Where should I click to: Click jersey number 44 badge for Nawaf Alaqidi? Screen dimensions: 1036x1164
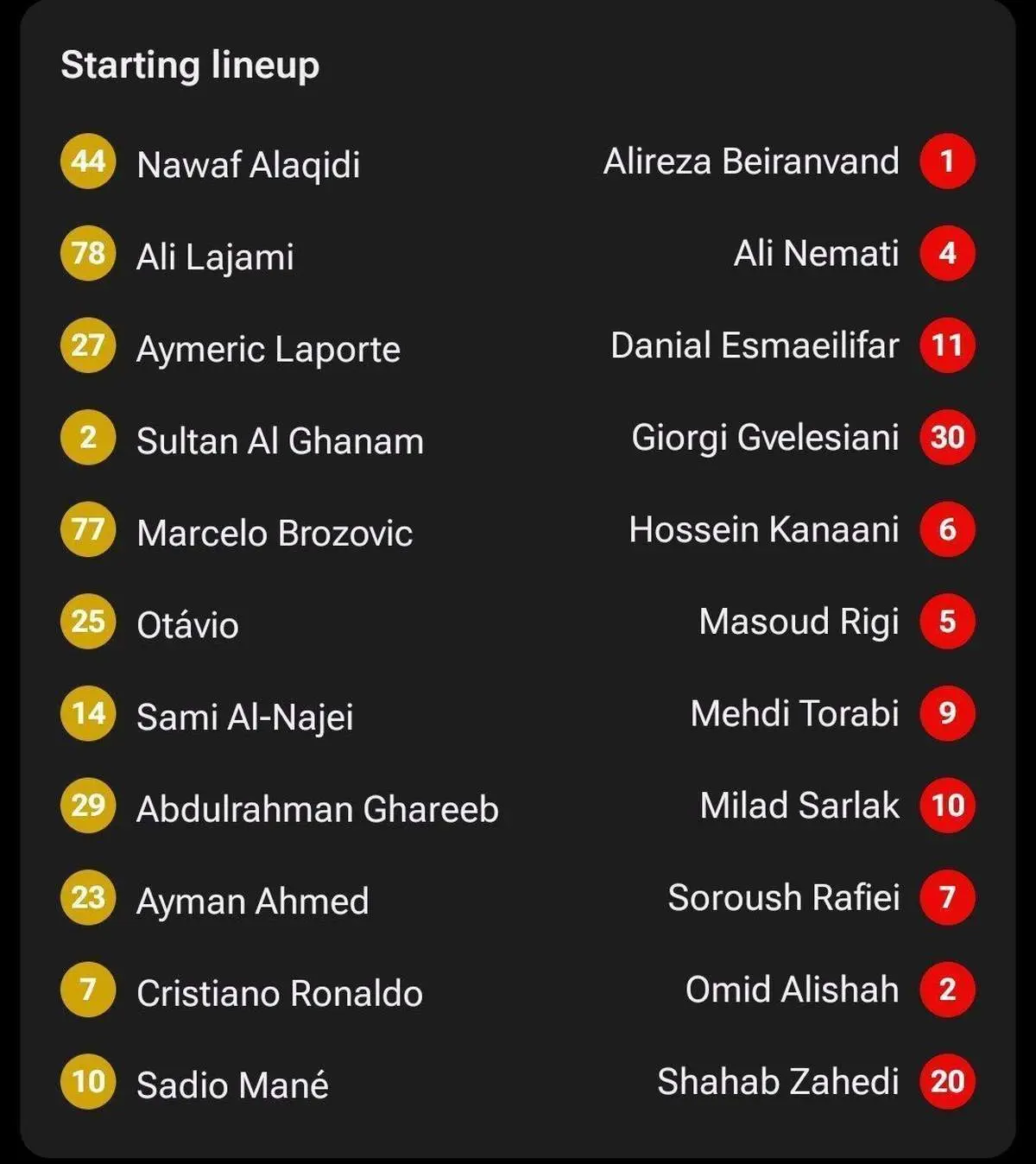click(x=86, y=160)
